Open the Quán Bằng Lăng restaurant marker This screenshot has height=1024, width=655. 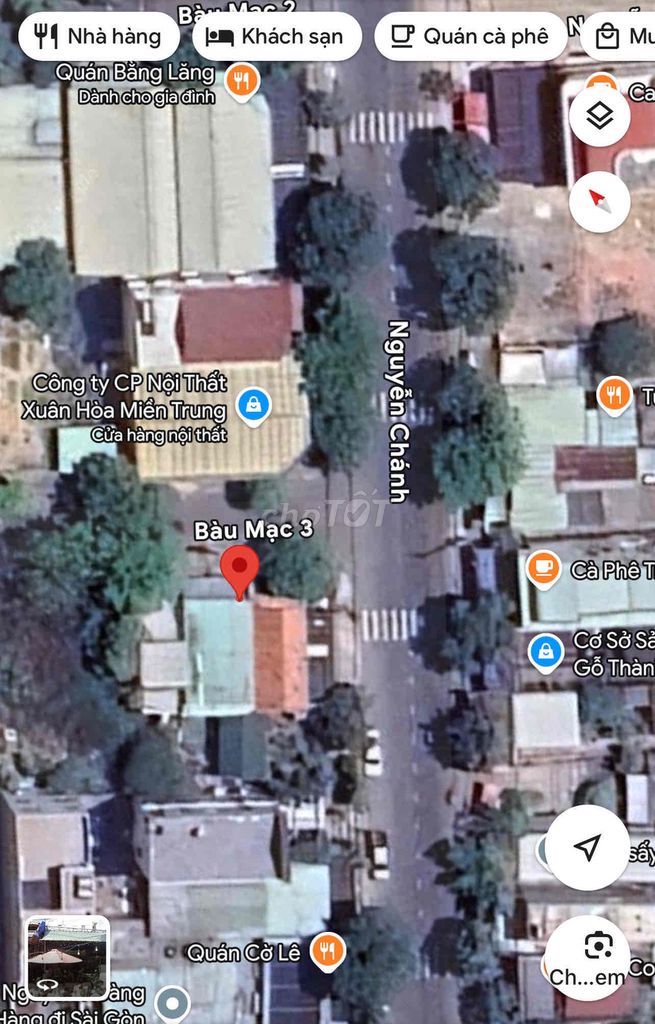pyautogui.click(x=241, y=80)
